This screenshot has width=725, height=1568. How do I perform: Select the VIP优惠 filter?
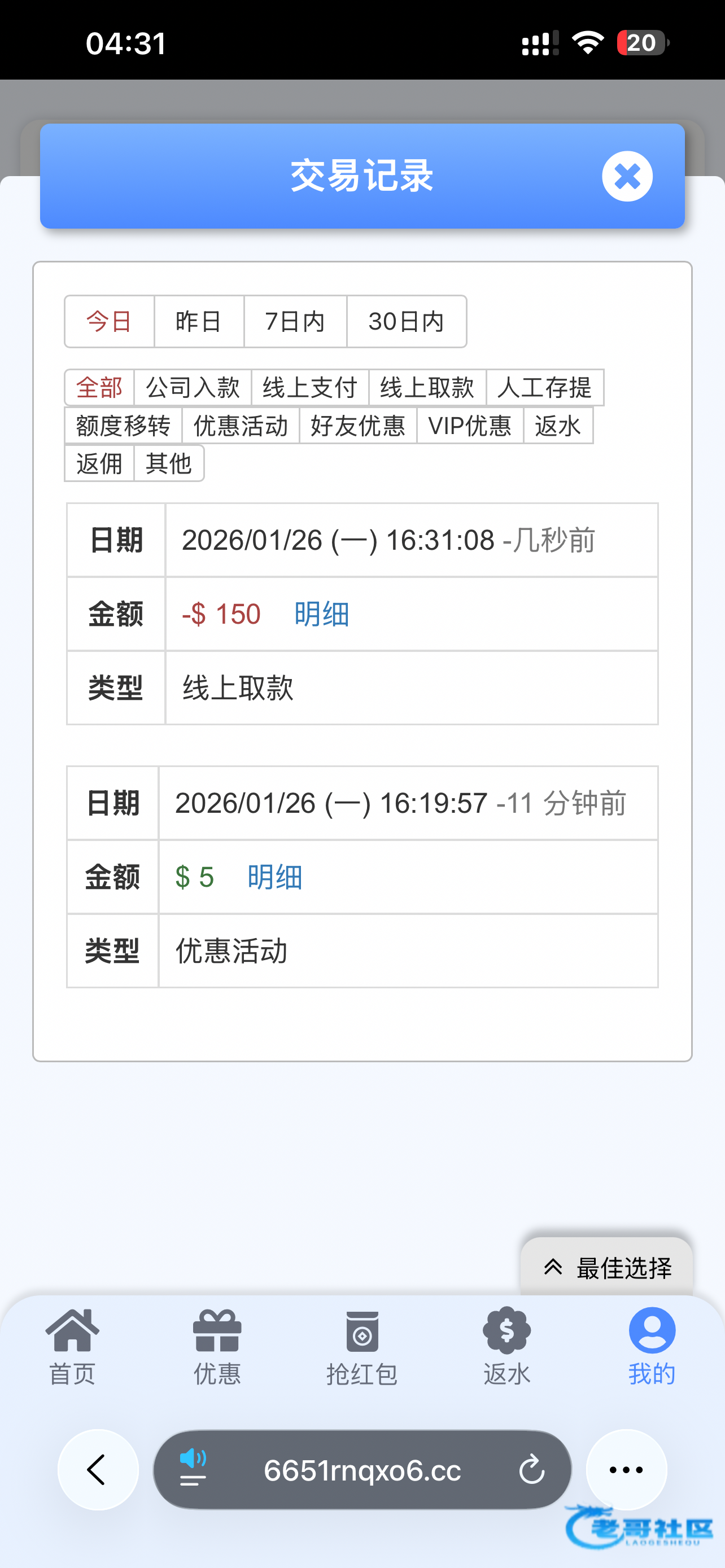click(469, 426)
